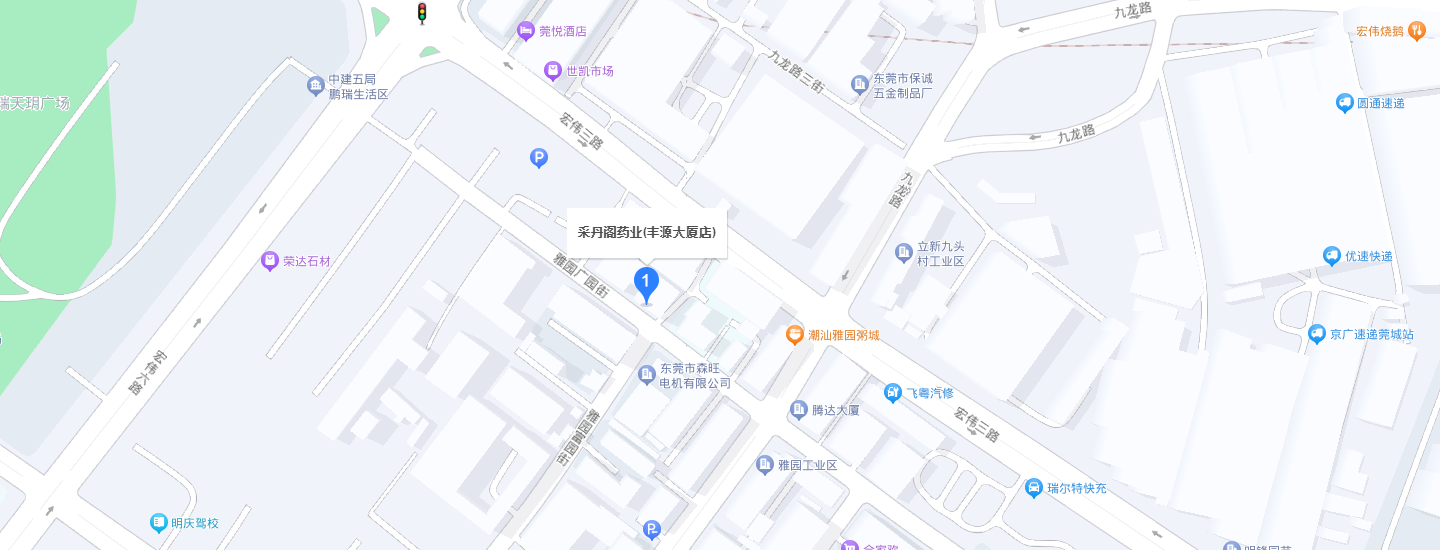Image resolution: width=1440 pixels, height=550 pixels.
Task: Select the 宏伟烧鹅 restaurant marker
Action: (1416, 31)
